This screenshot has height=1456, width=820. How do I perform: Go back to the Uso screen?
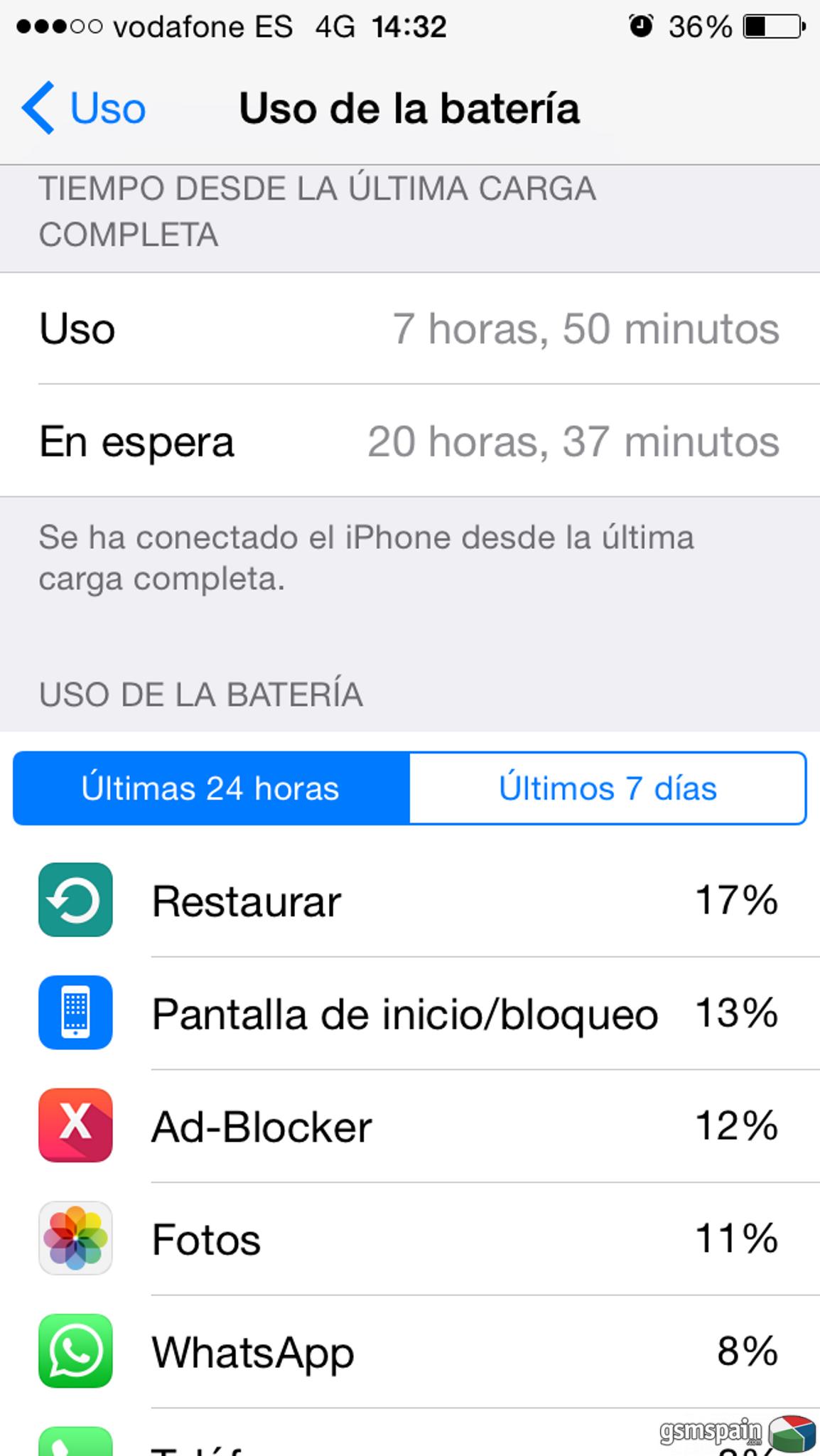coord(84,108)
